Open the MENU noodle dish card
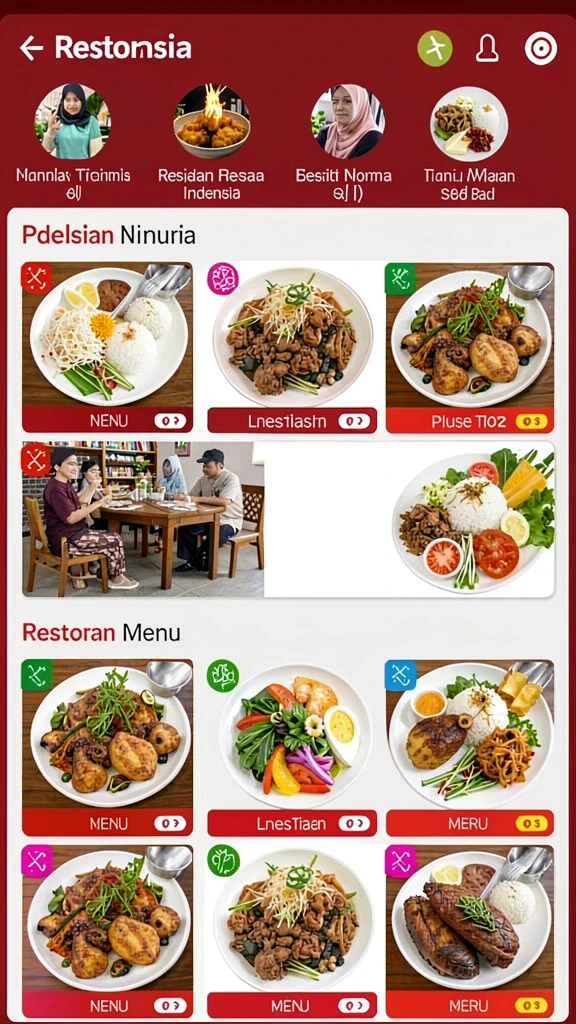 pyautogui.click(x=292, y=932)
